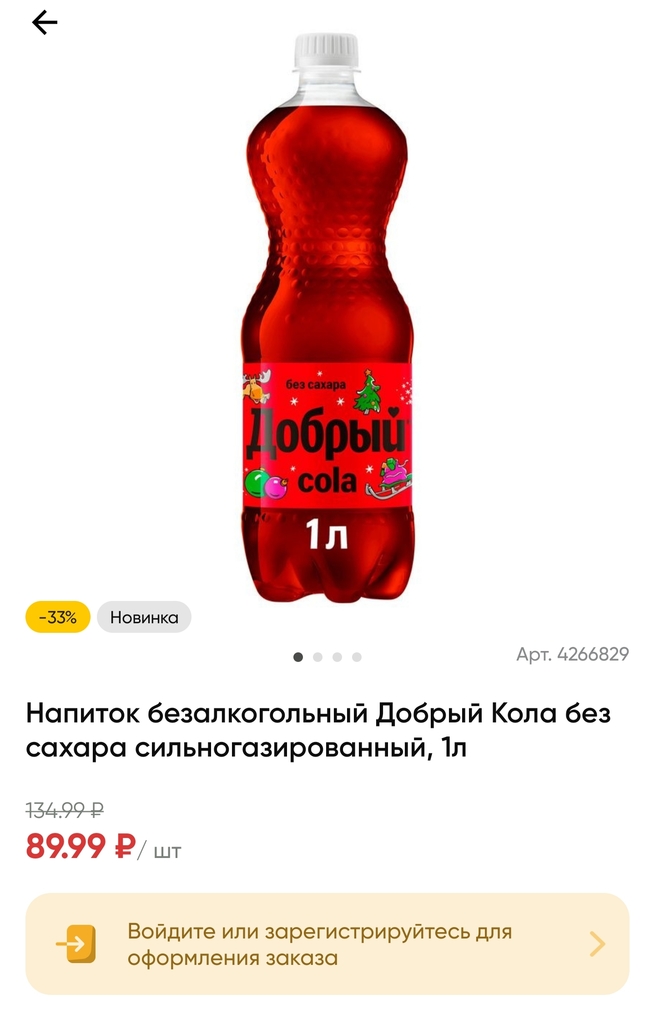Screen dimensions: 655x1024
Task: Select the second image page dot
Action: [318, 657]
